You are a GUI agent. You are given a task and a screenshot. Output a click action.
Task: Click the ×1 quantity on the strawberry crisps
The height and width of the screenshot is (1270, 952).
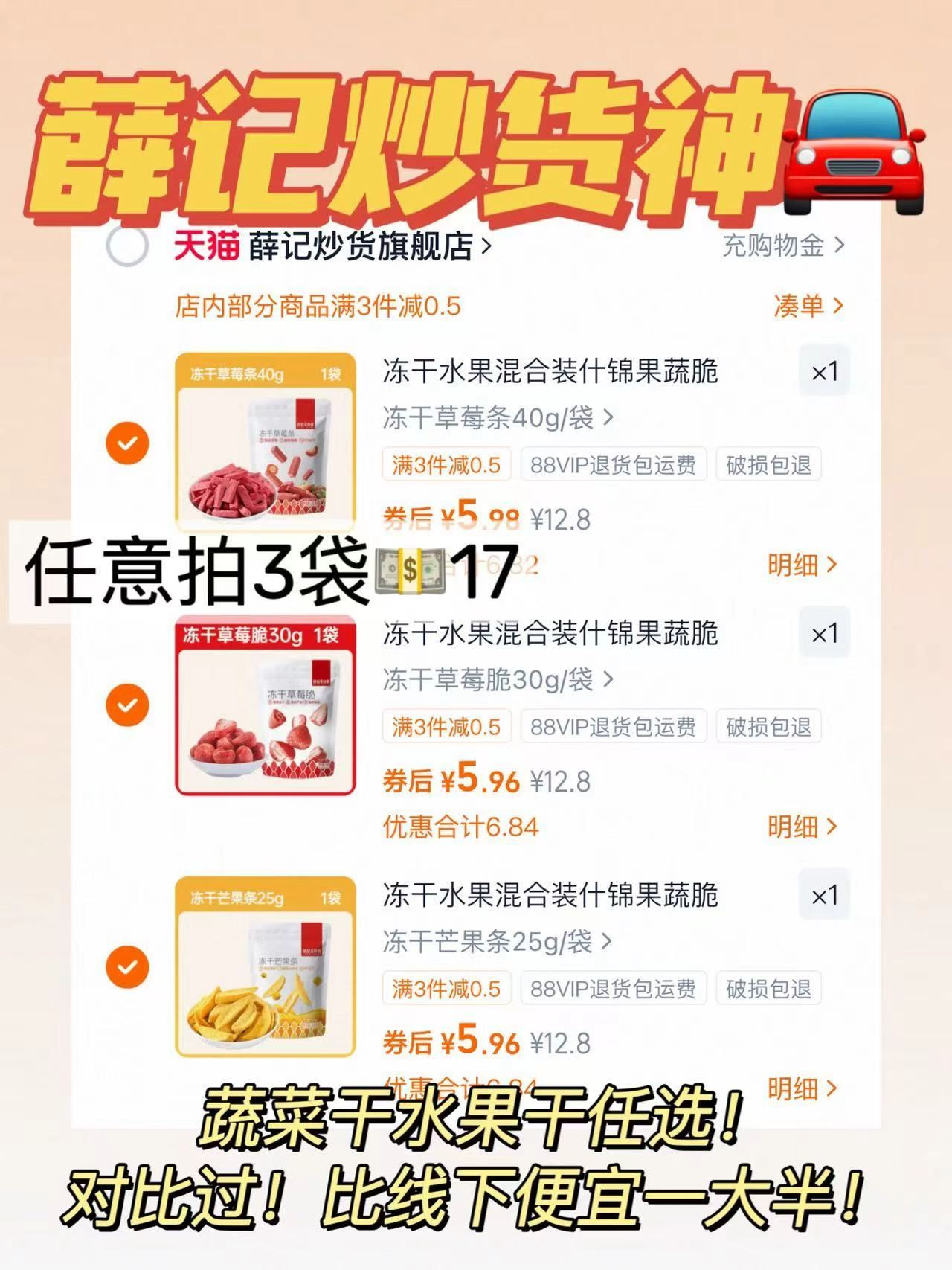824,635
